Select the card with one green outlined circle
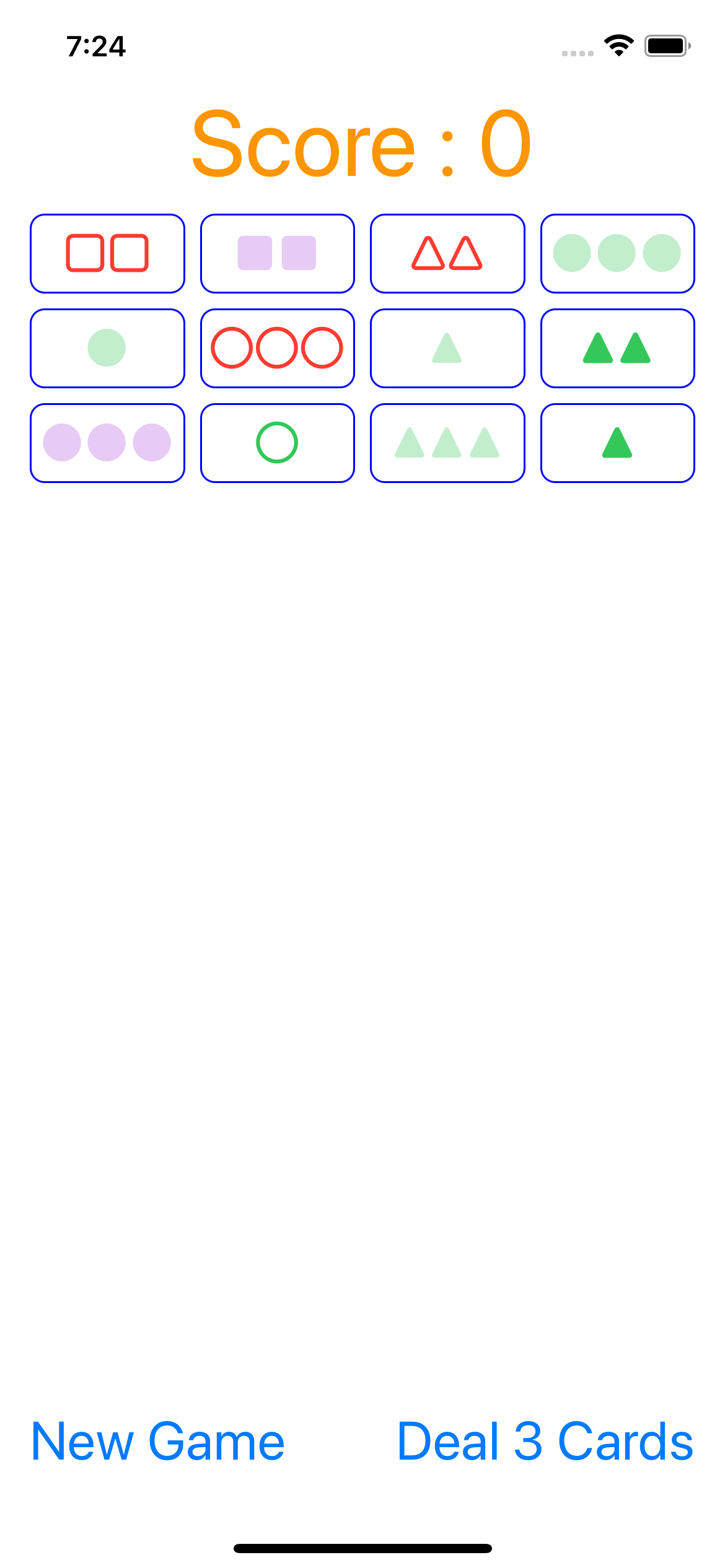The width and height of the screenshot is (725, 1568). pos(277,443)
